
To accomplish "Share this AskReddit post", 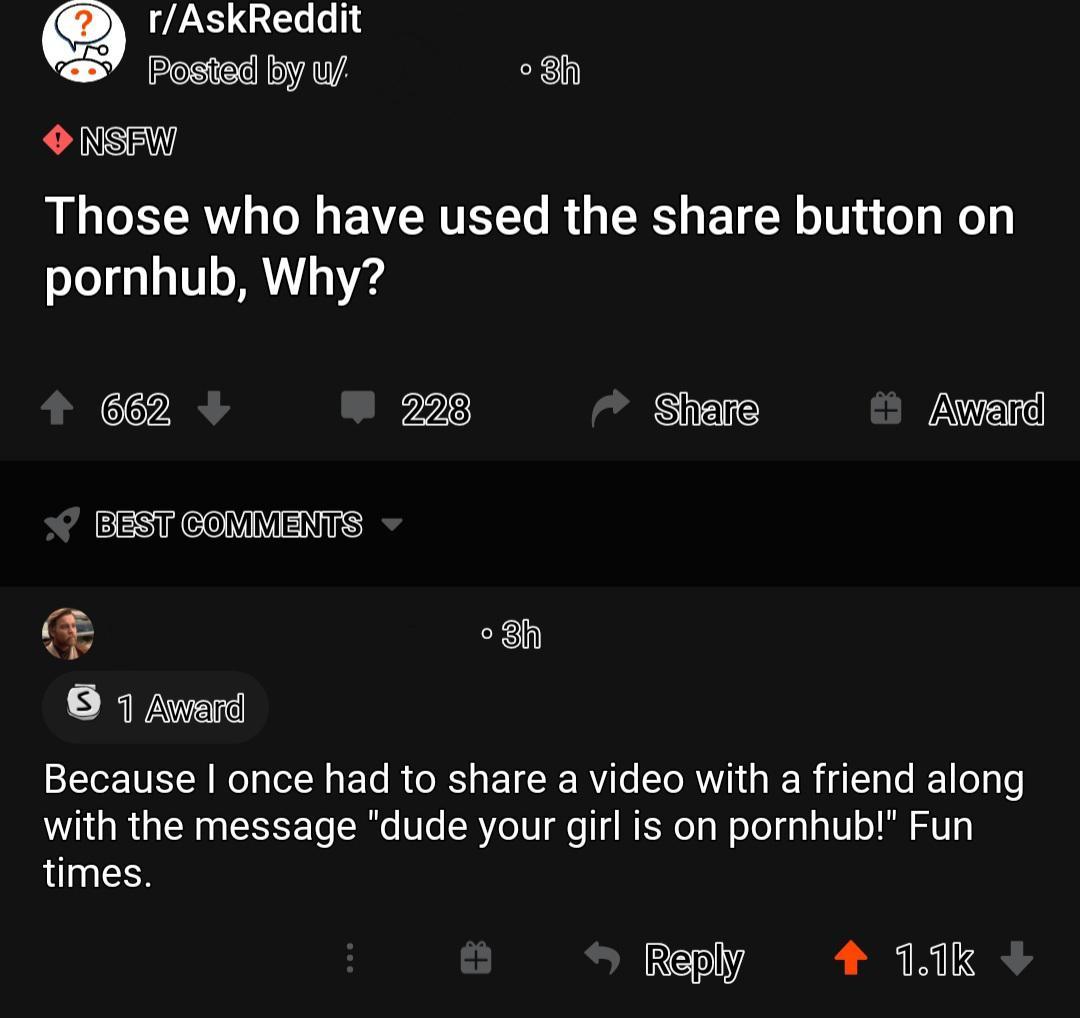I will (x=675, y=408).
